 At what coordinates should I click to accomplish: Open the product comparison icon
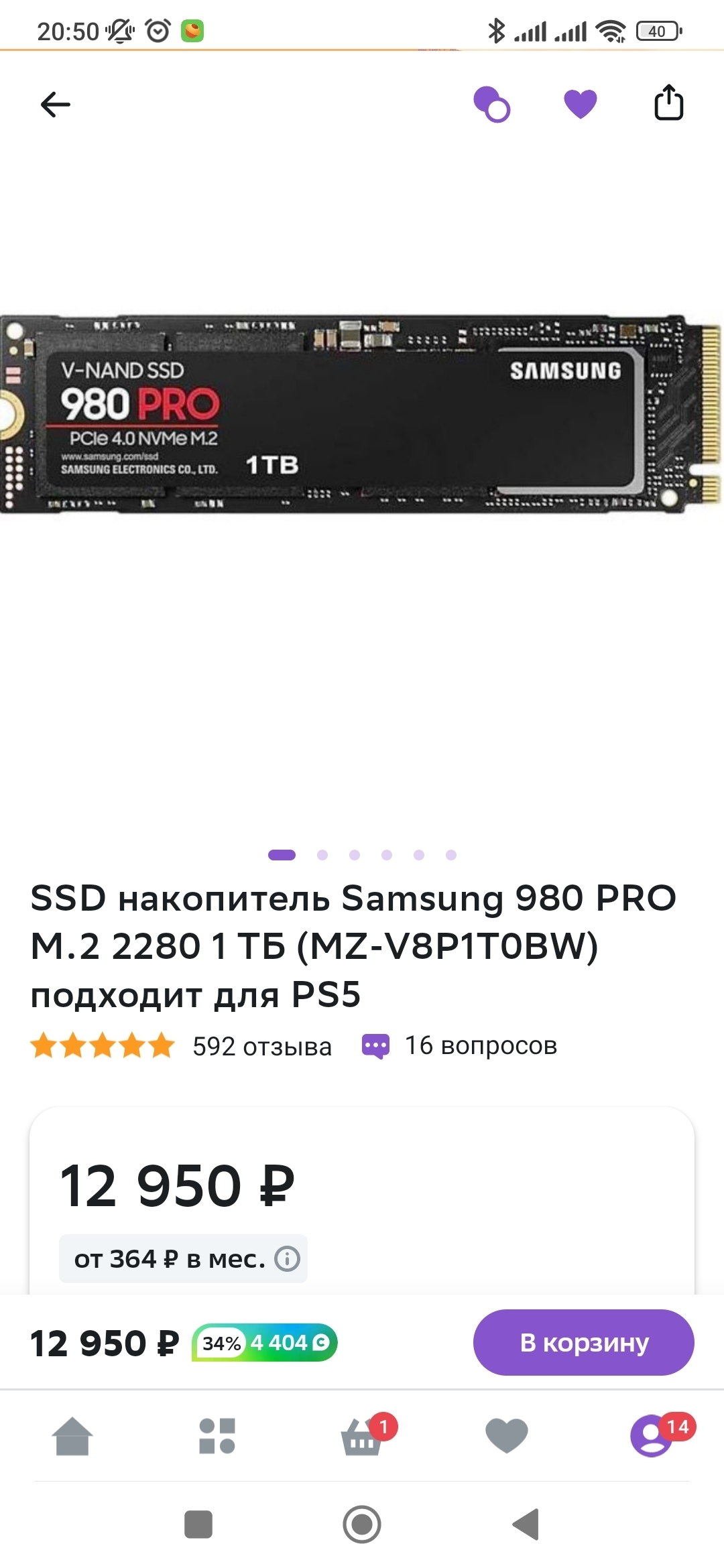(492, 105)
